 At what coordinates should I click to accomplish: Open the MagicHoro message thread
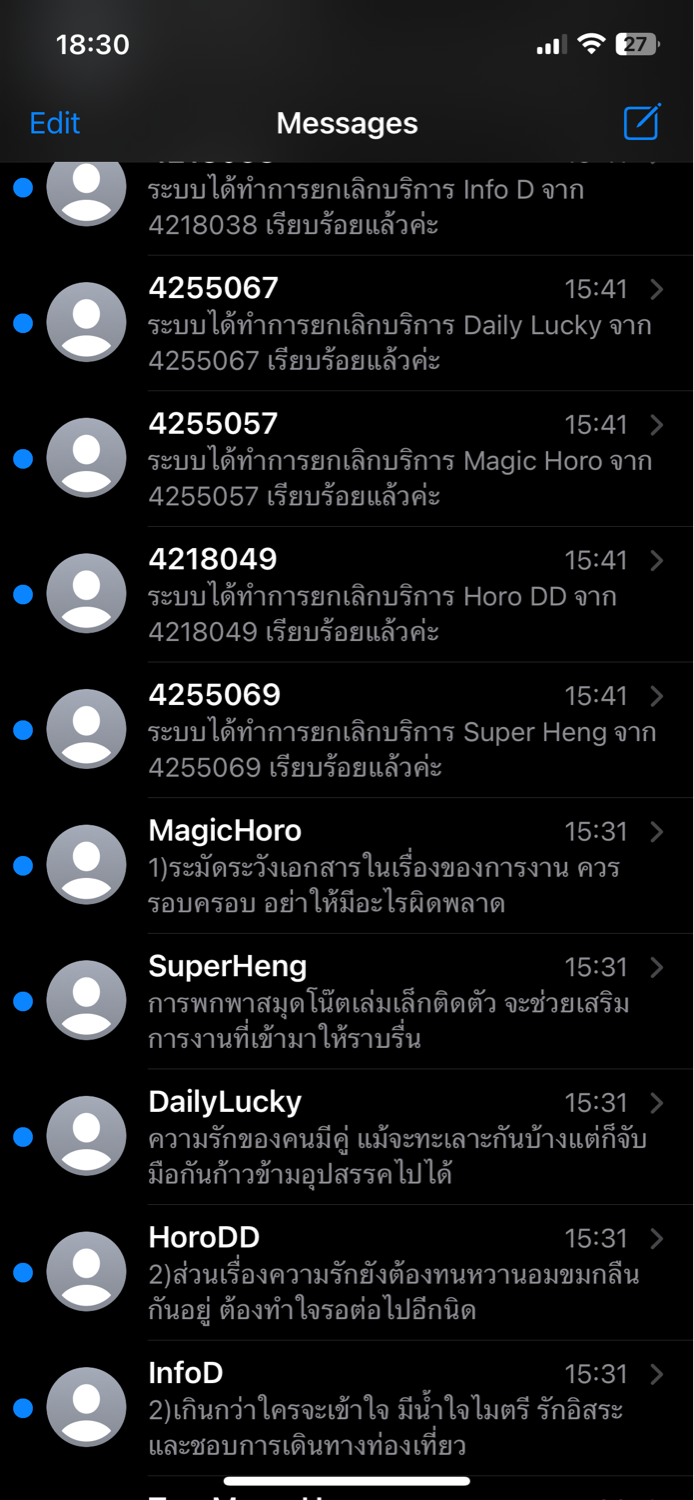point(347,866)
